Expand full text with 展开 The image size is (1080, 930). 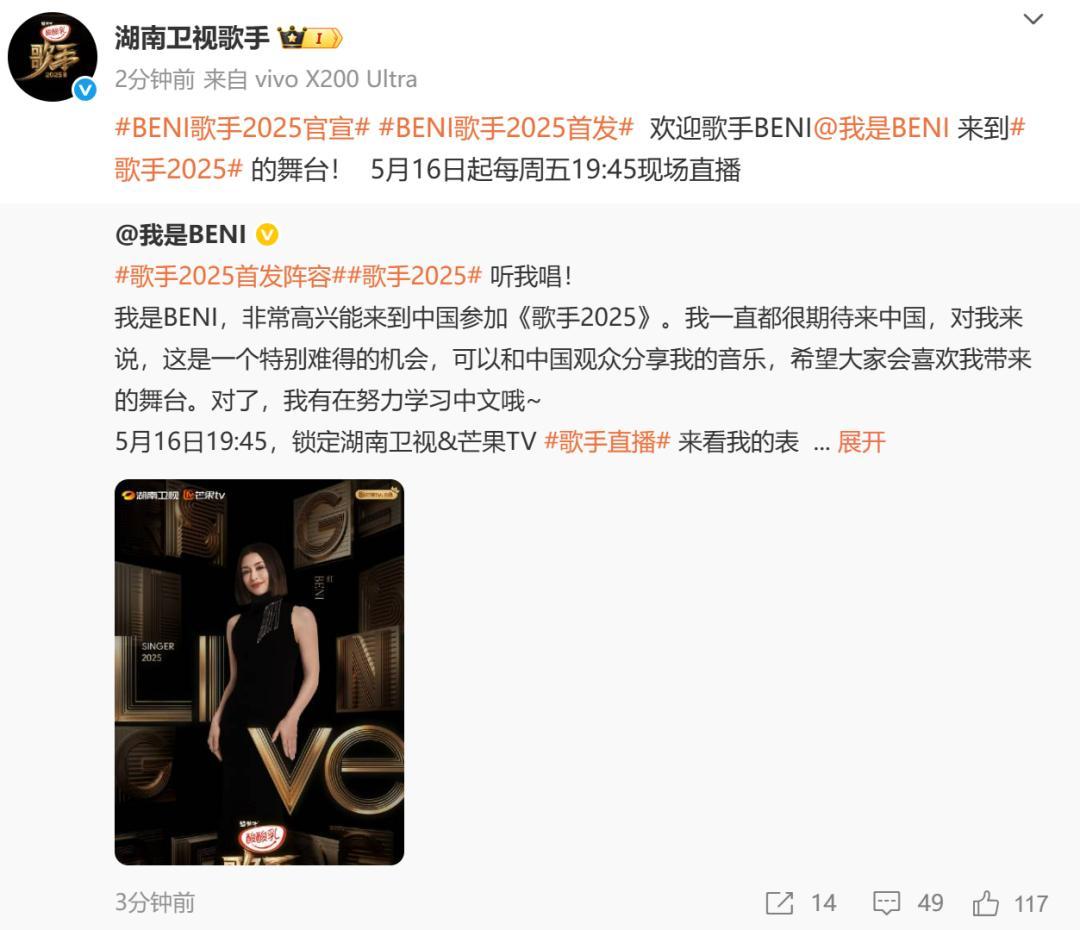point(861,442)
